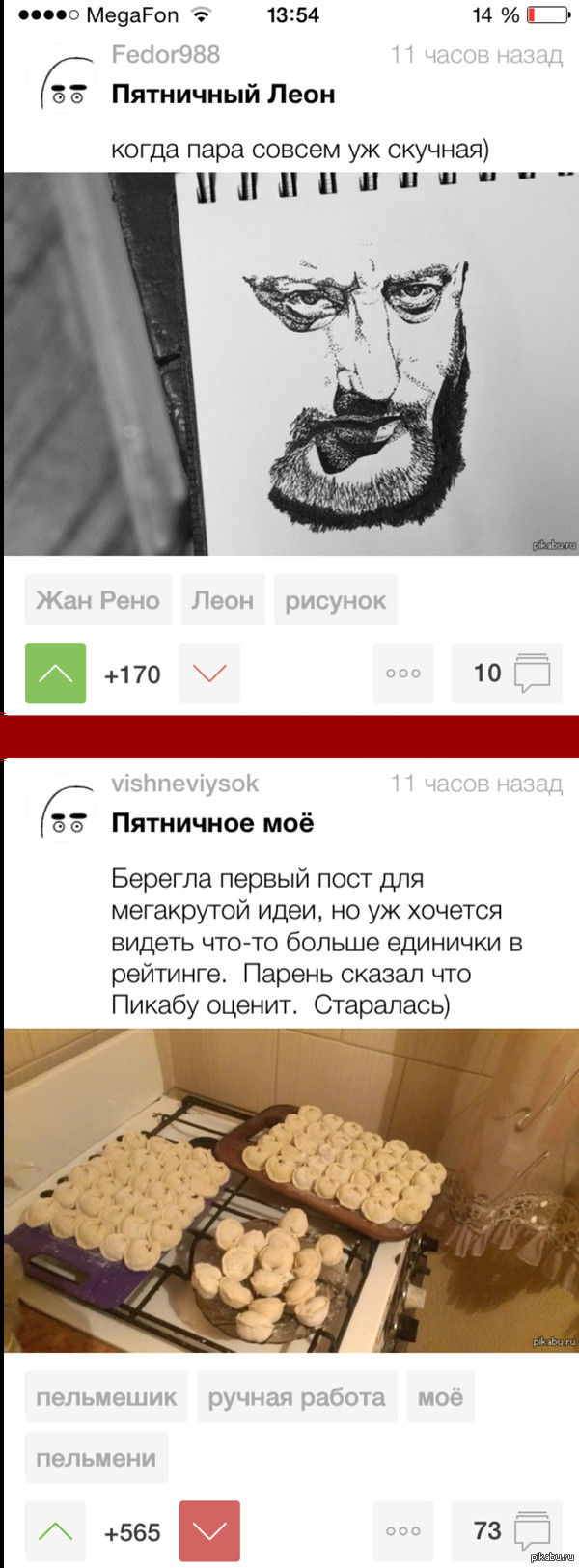
Task: Downvote the post "Пятничный Леон"
Action: pos(209,673)
